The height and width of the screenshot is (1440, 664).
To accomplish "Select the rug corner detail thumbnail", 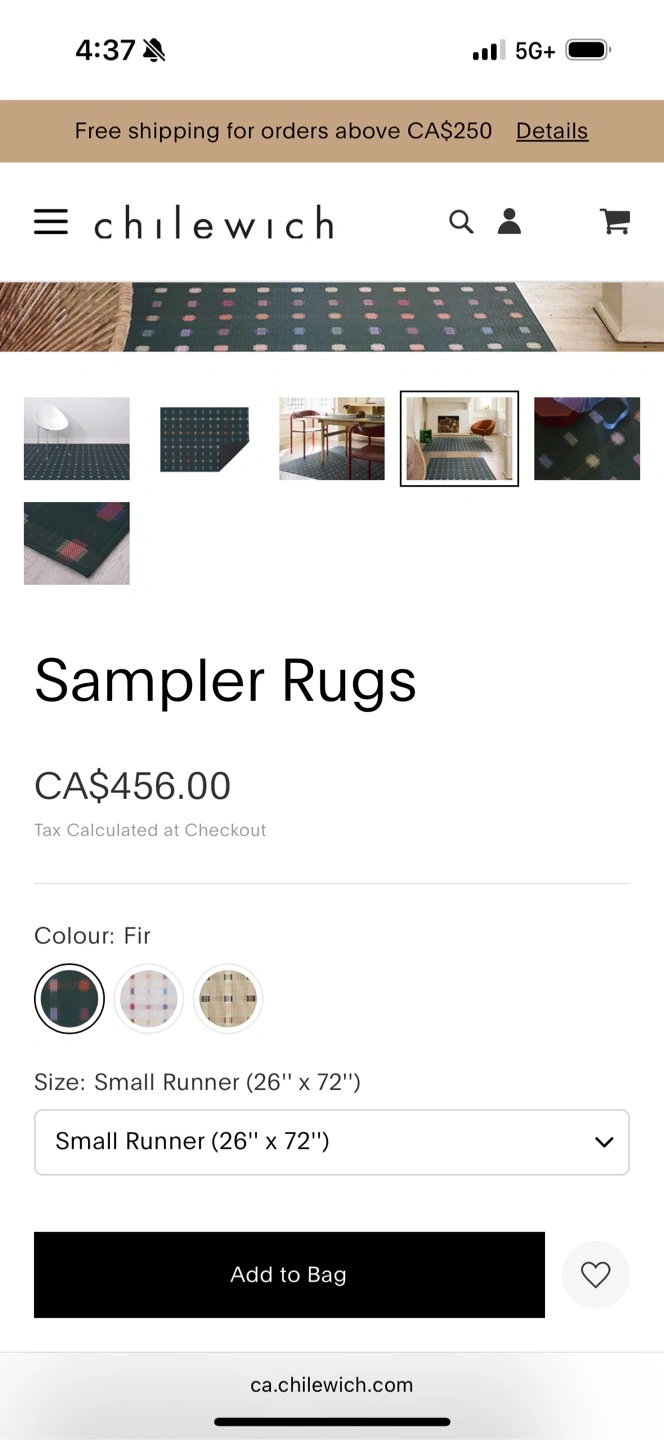I will 77,543.
